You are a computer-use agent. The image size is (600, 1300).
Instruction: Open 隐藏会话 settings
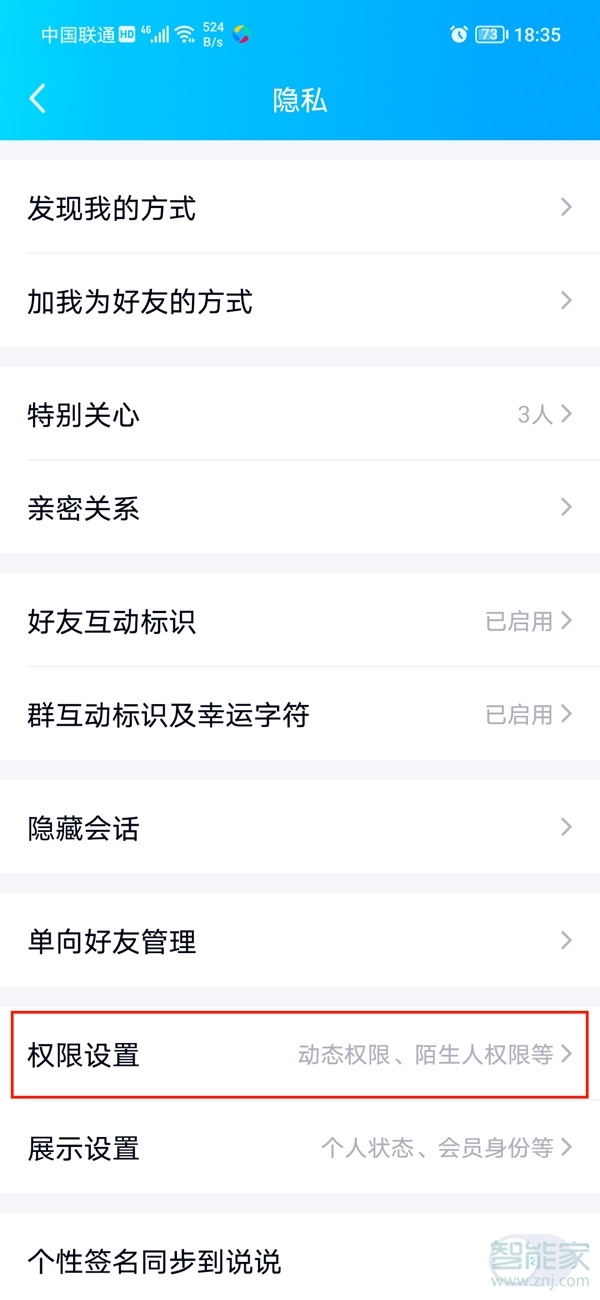click(300, 828)
